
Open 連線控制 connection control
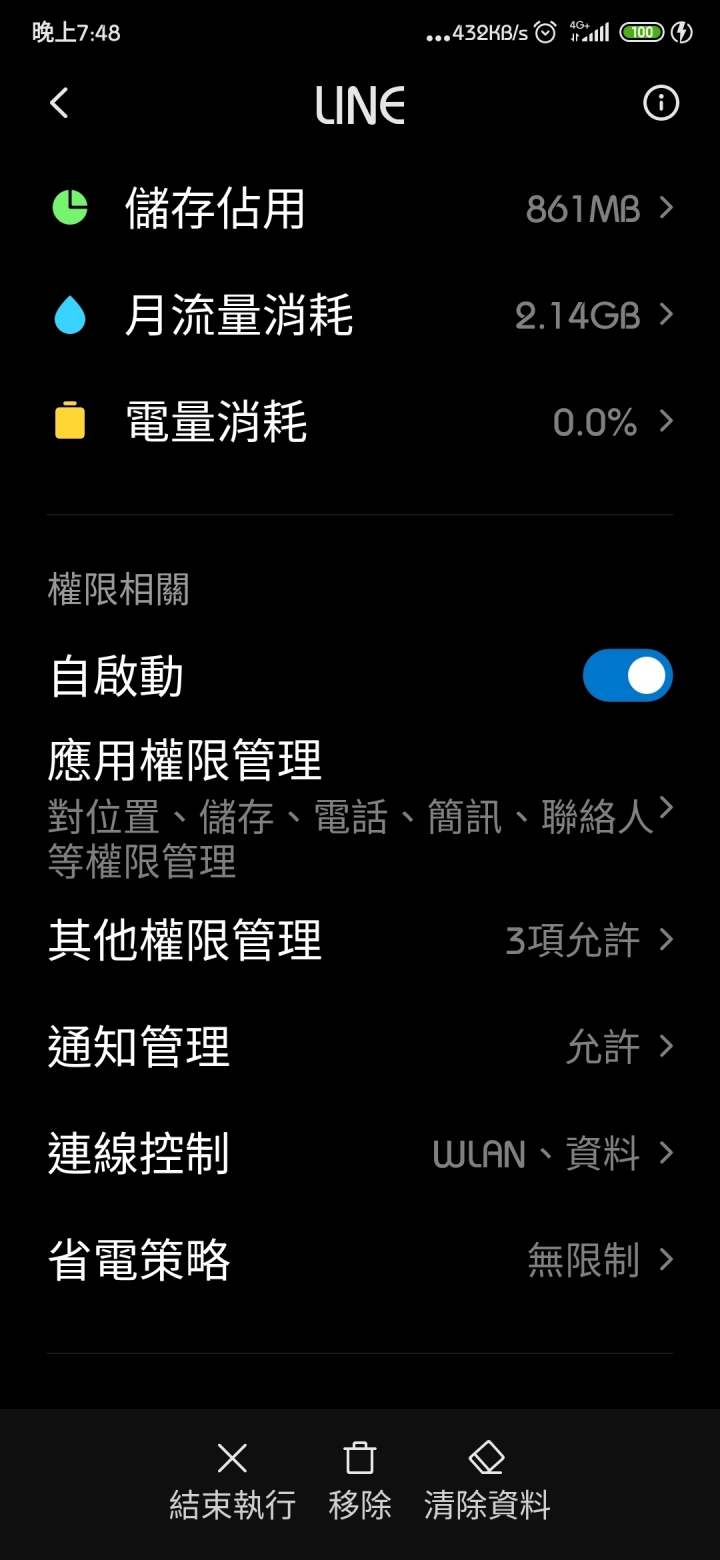(360, 1154)
